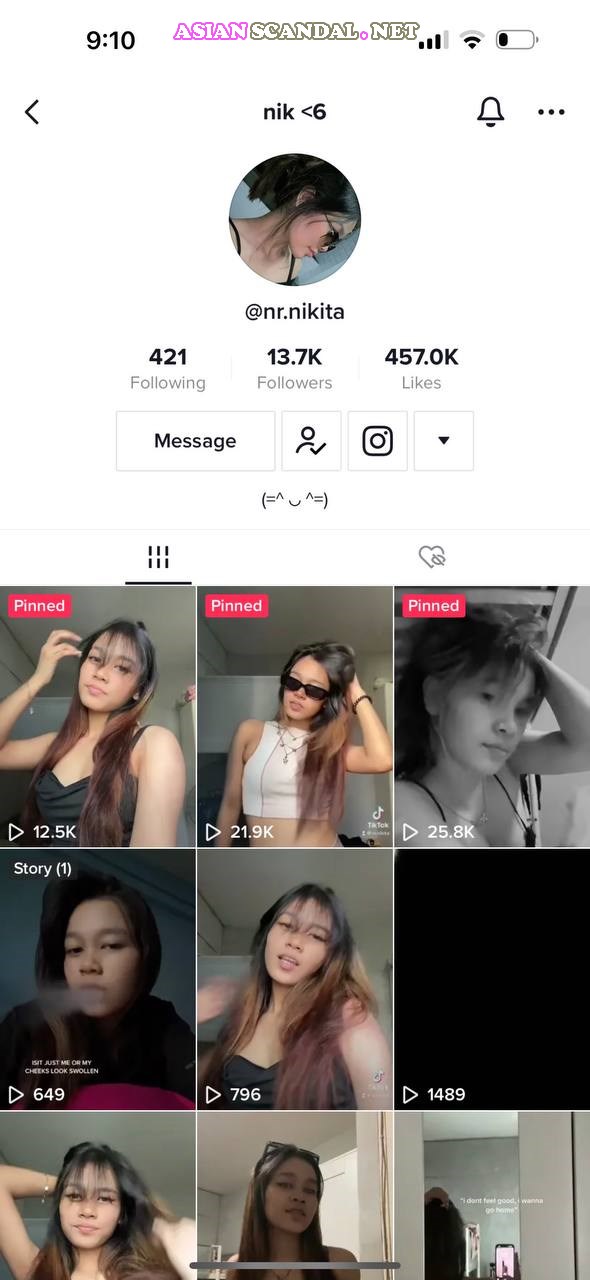The height and width of the screenshot is (1280, 590).
Task: Open the notifications bell for this profile
Action: 490,112
